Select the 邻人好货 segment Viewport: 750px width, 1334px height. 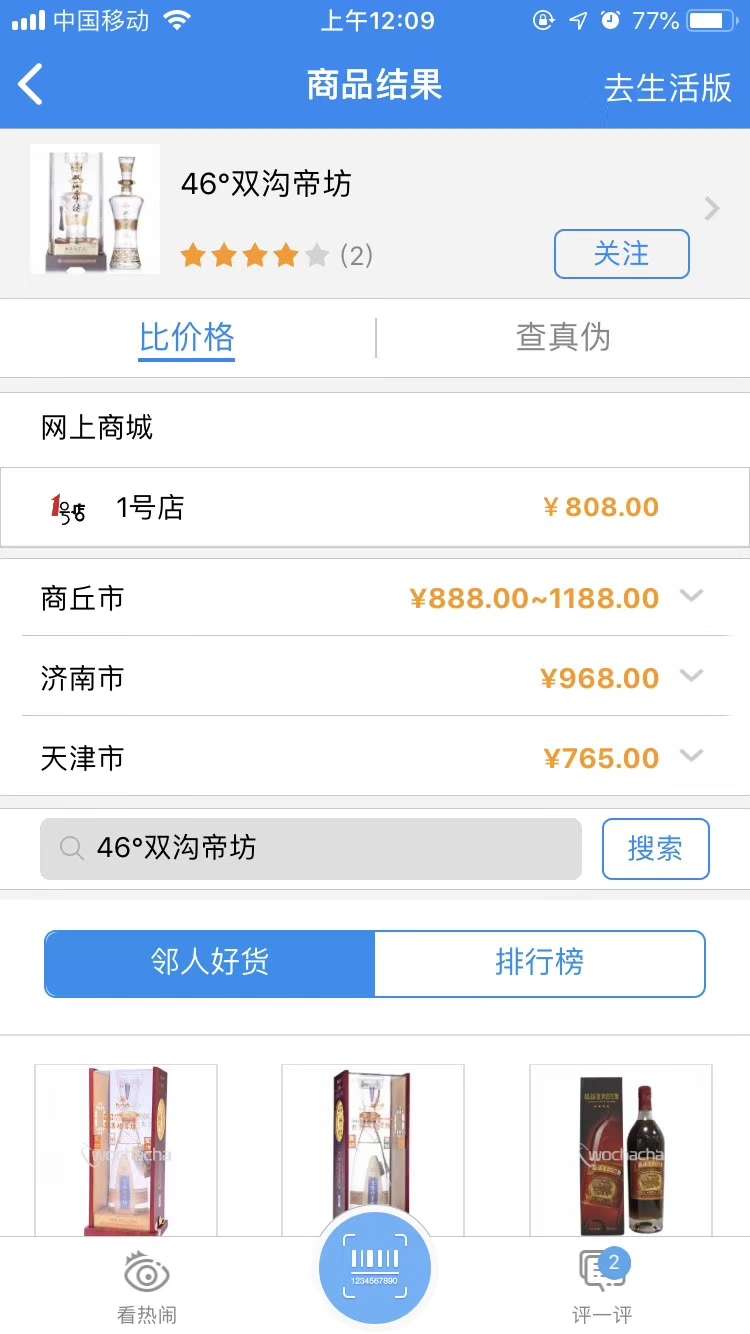pos(210,963)
